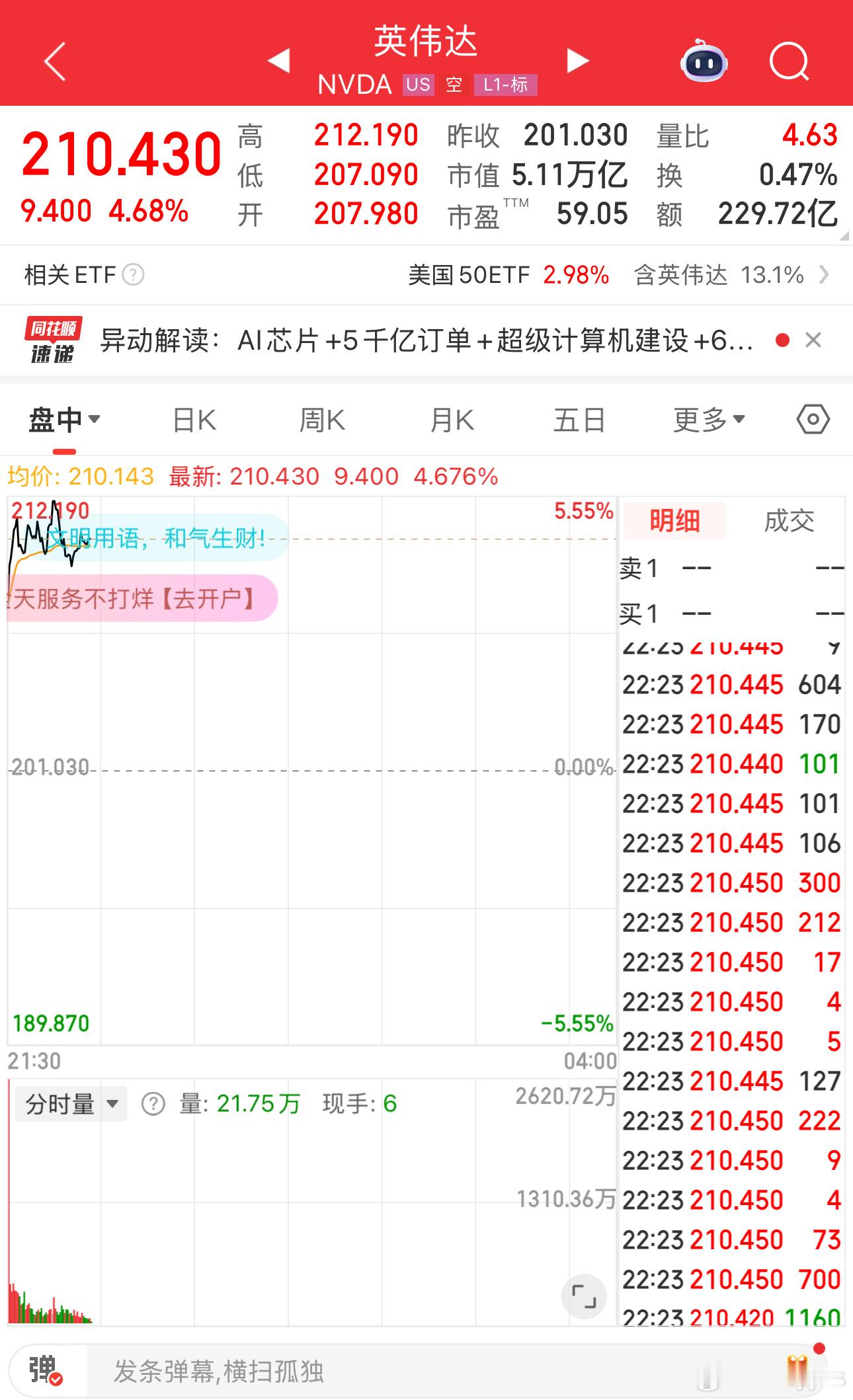Switch to next stock with right arrow
This screenshot has width=853, height=1400.
pyautogui.click(x=577, y=59)
